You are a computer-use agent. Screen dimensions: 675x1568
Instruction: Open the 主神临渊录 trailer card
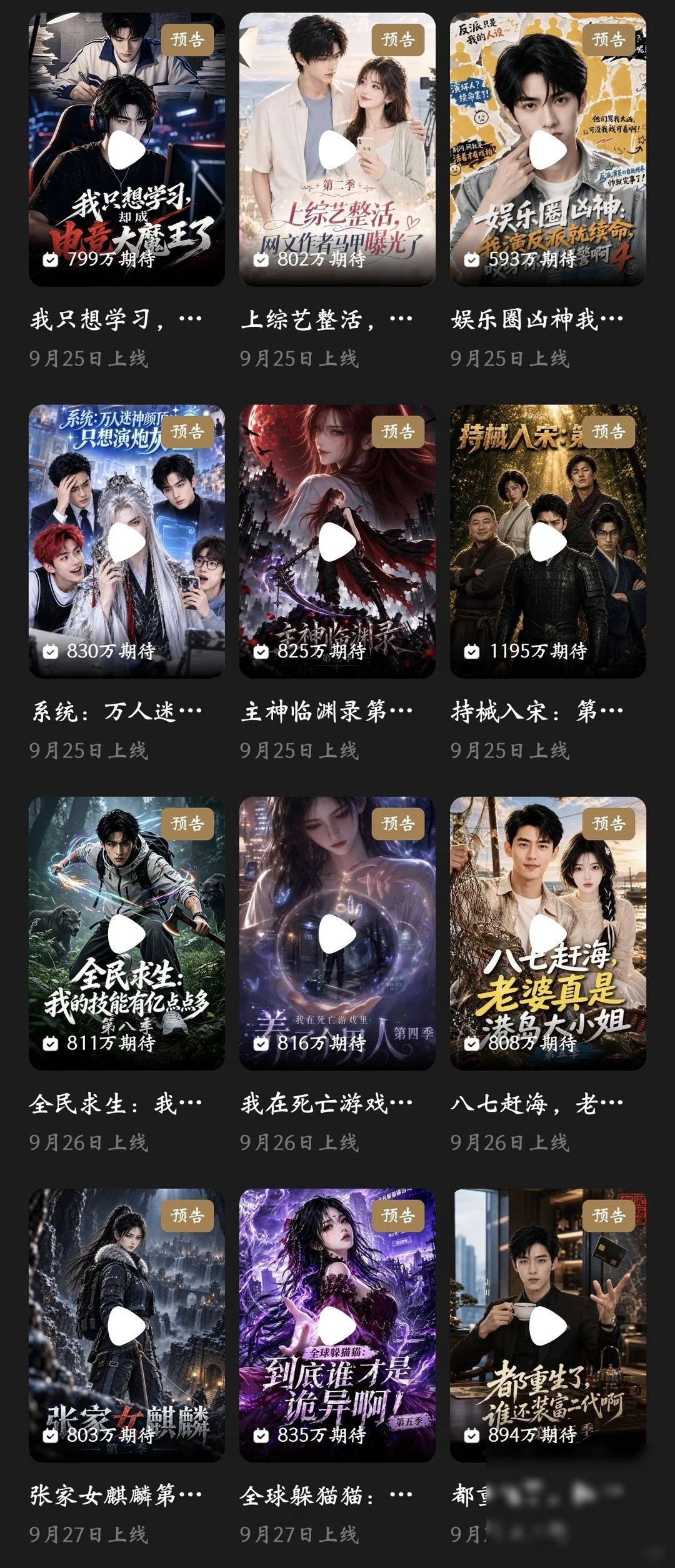(337, 541)
